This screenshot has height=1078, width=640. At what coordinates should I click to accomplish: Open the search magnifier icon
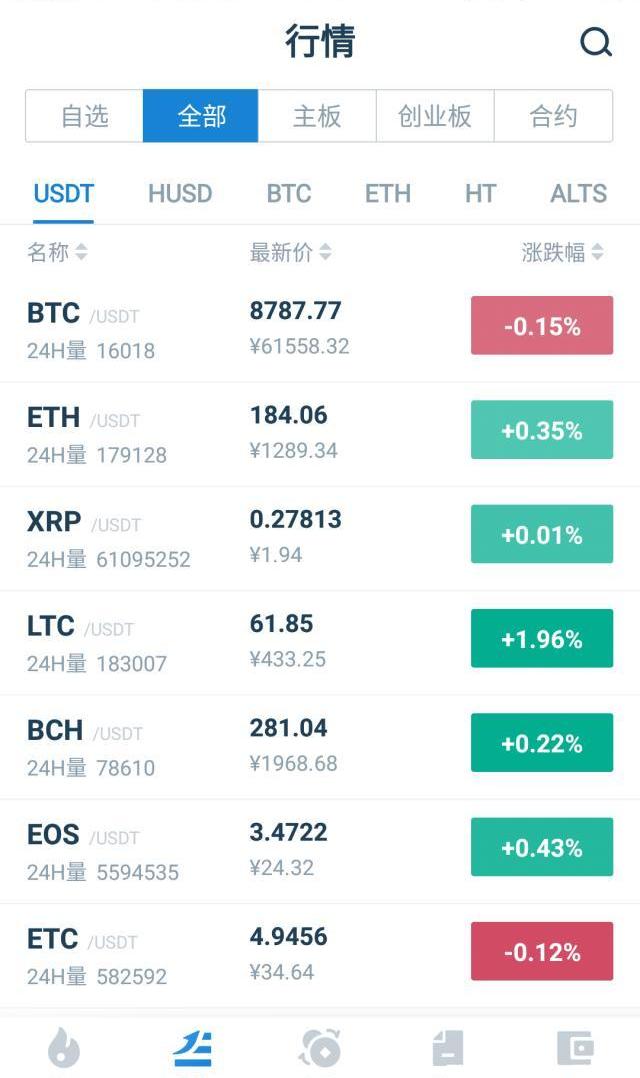coord(596,42)
